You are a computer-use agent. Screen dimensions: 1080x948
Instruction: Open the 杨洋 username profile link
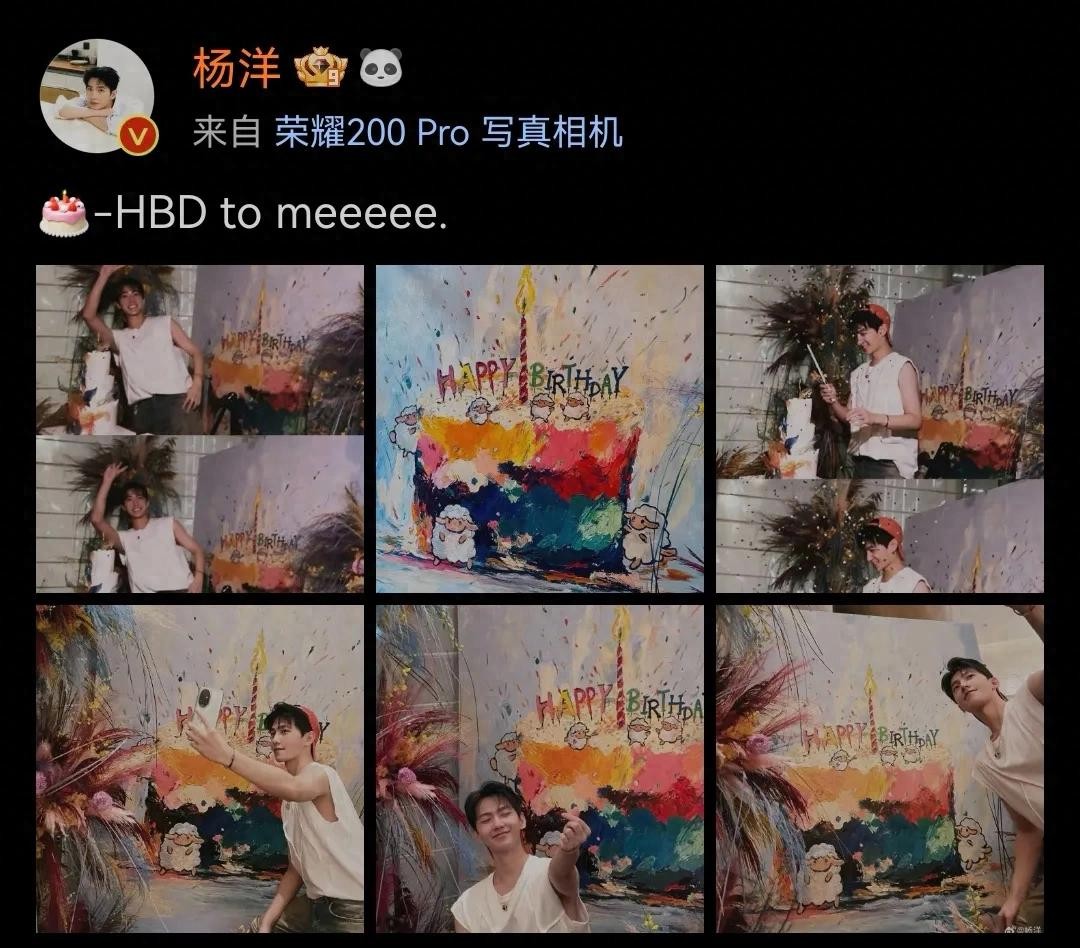pos(236,68)
